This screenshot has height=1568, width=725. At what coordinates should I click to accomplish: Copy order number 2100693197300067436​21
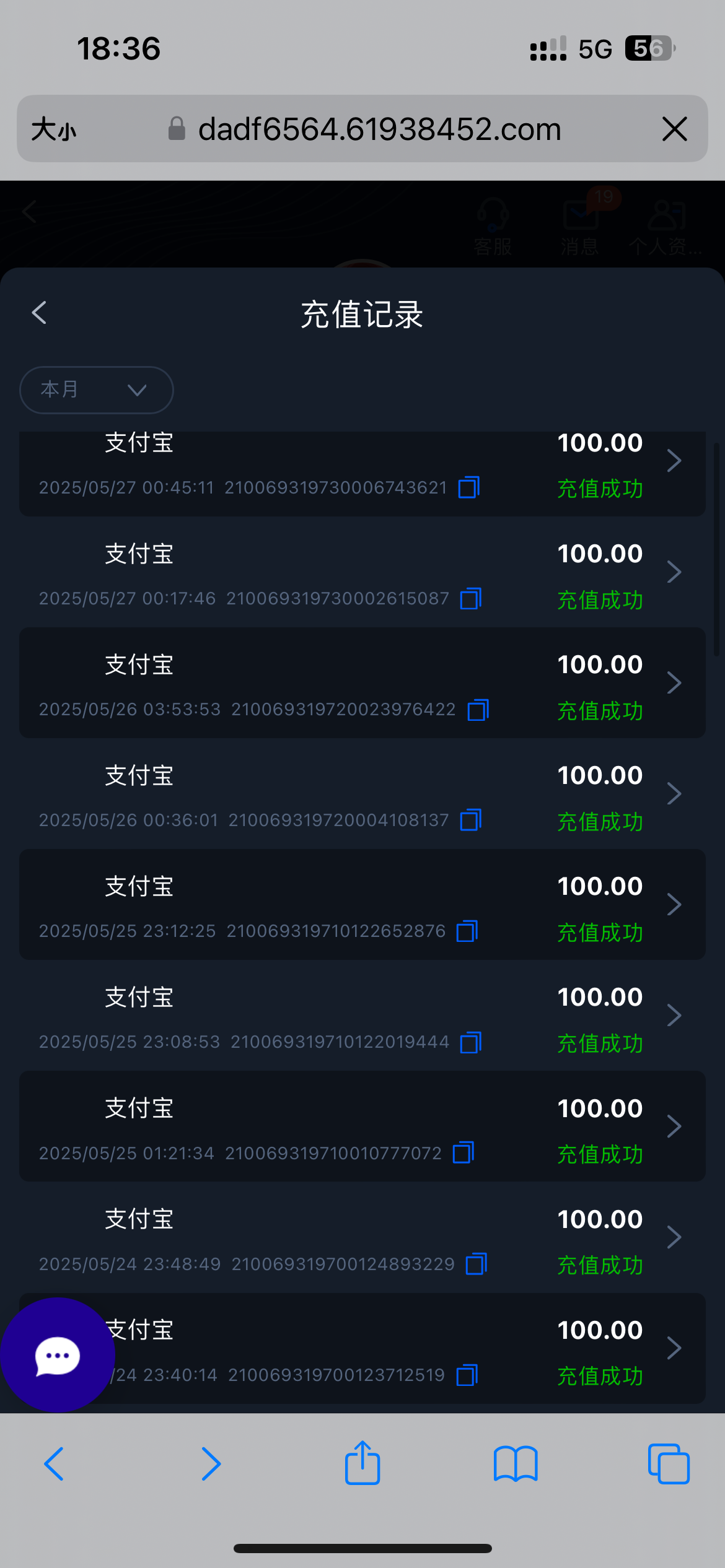(469, 487)
